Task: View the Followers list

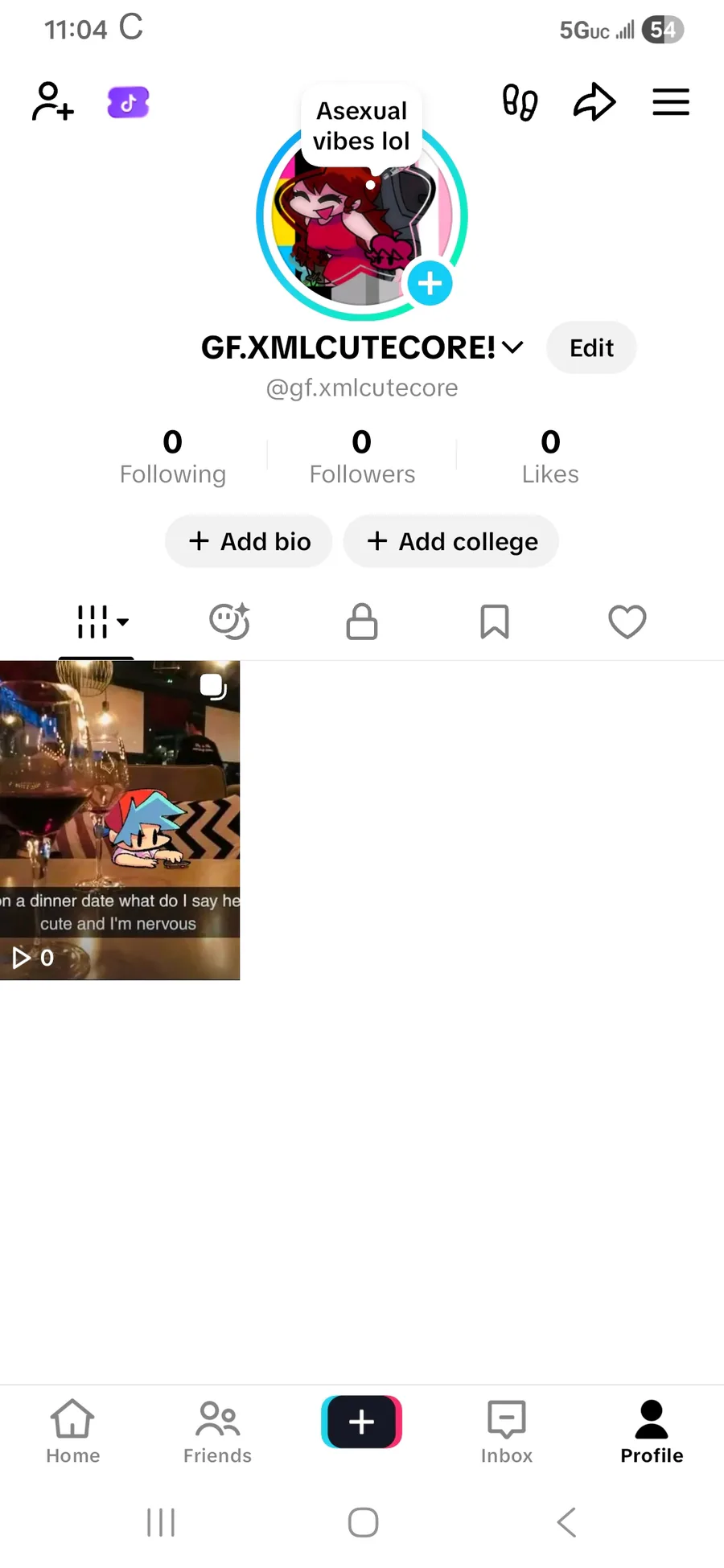Action: point(362,457)
